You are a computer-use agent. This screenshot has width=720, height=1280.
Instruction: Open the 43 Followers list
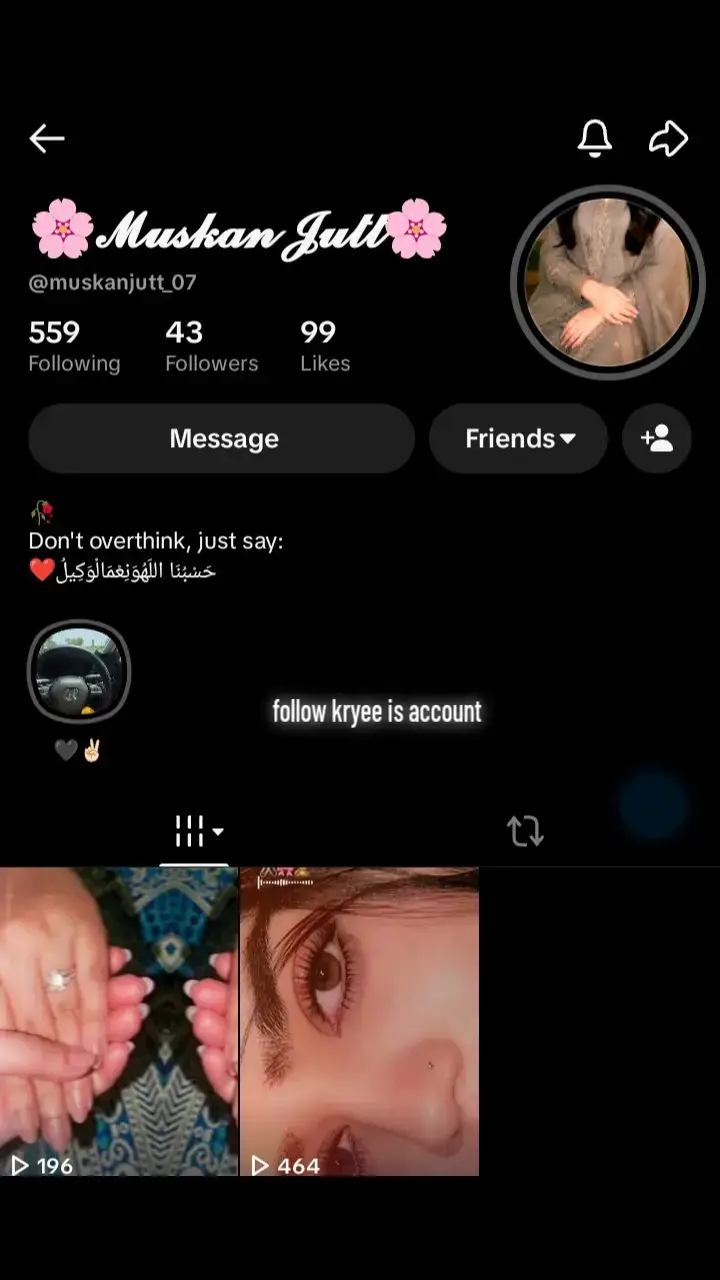[211, 346]
